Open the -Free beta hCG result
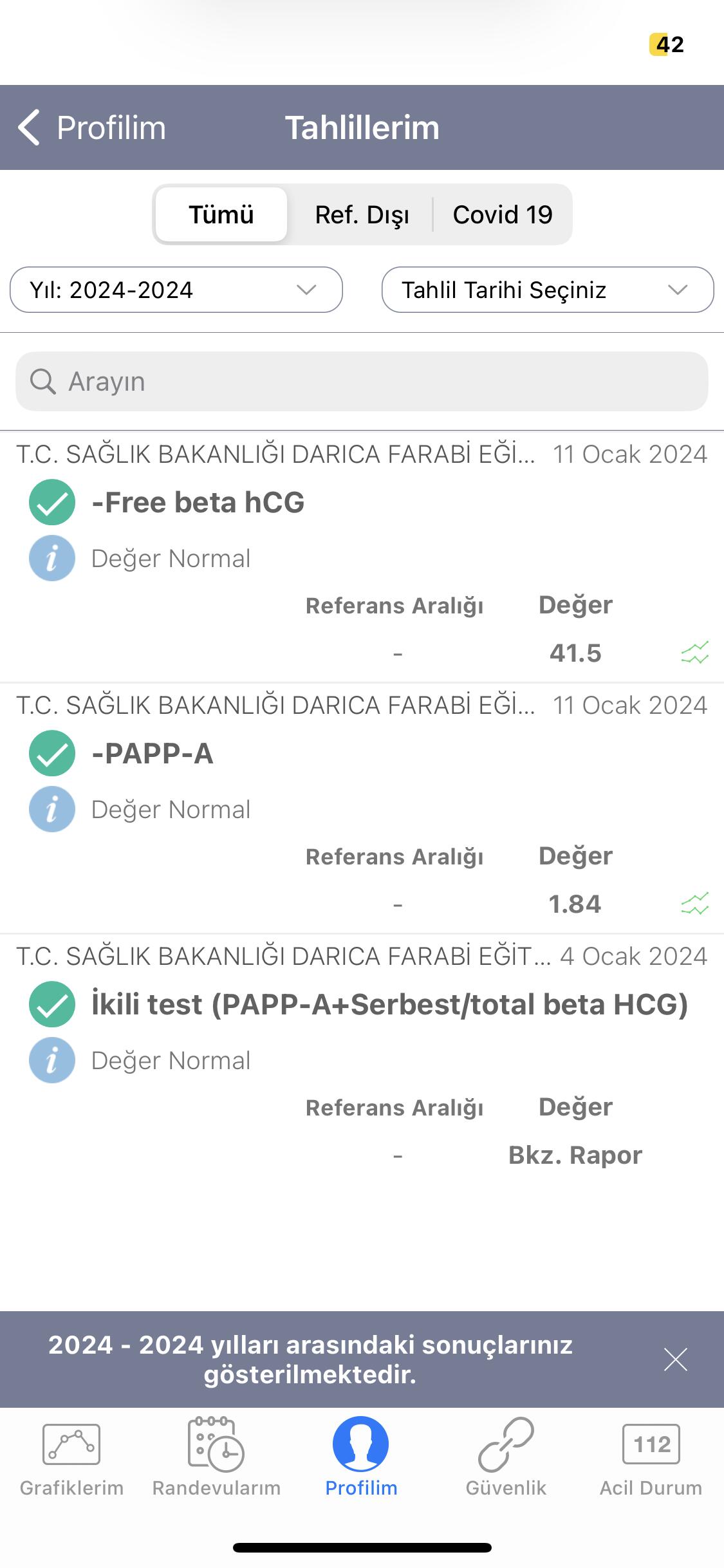This screenshot has height=1568, width=724. point(198,502)
